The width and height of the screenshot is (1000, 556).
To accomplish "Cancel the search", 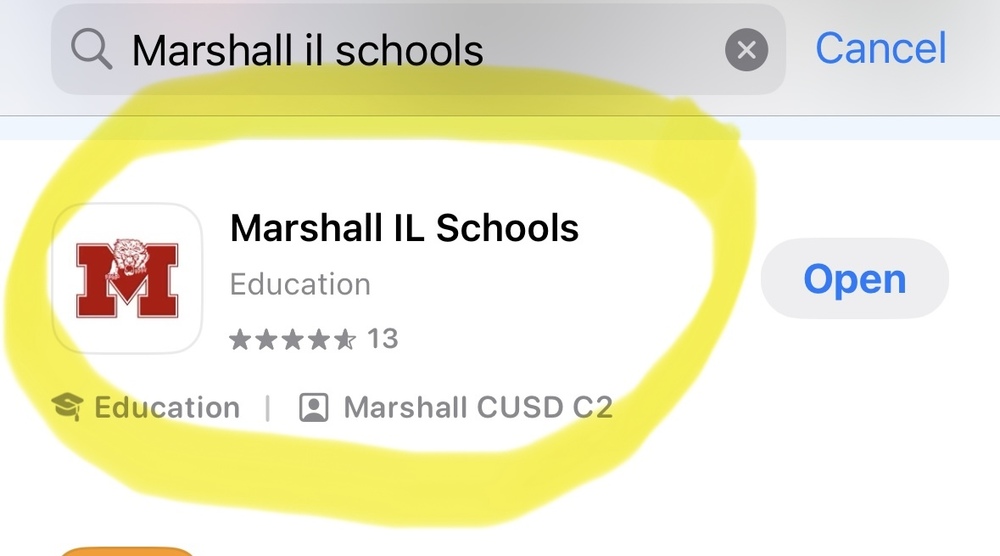I will (881, 48).
